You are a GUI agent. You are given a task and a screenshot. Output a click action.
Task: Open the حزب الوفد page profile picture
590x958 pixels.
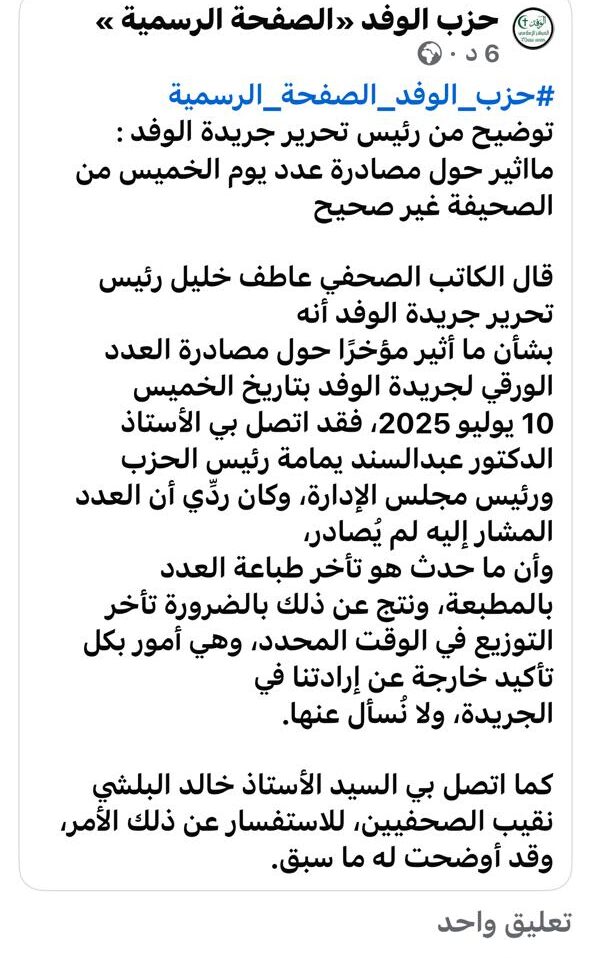533,29
